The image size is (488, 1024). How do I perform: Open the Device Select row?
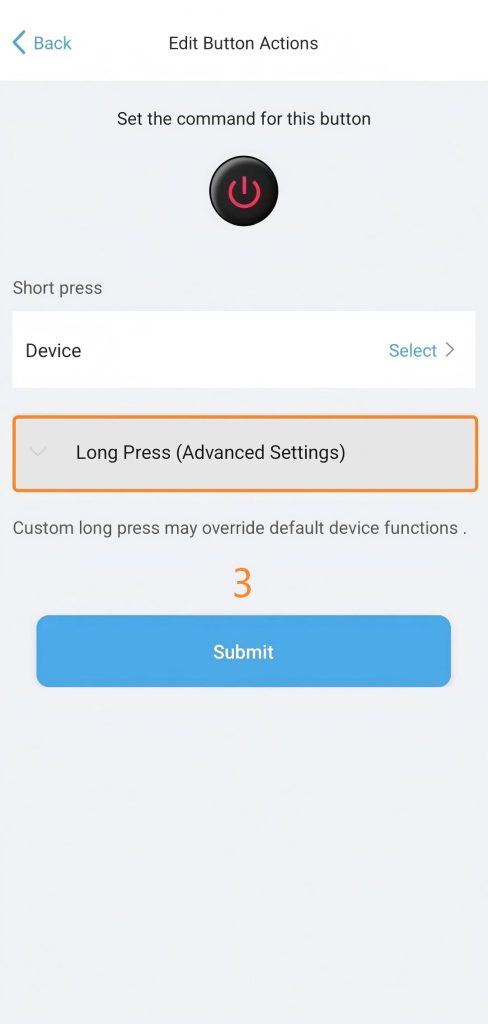tap(244, 350)
